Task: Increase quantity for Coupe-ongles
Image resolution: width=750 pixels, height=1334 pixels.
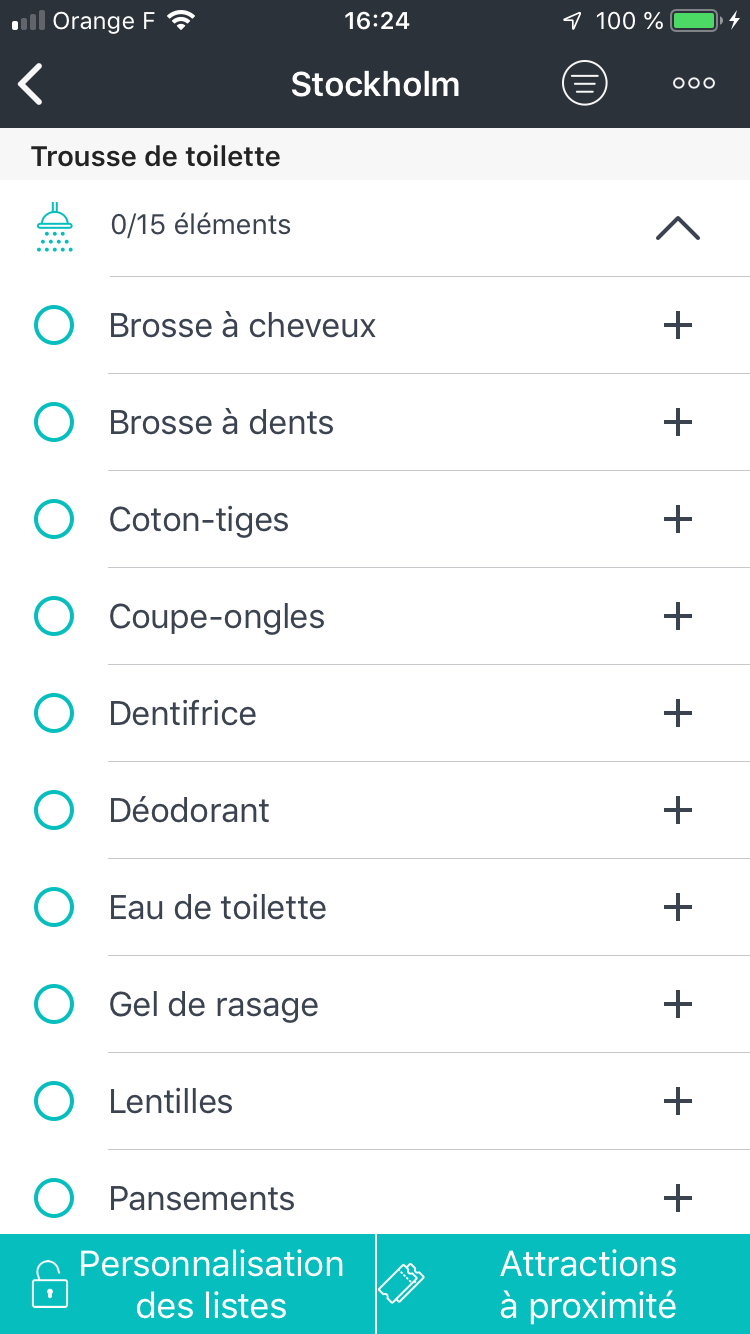Action: pyautogui.click(x=678, y=616)
